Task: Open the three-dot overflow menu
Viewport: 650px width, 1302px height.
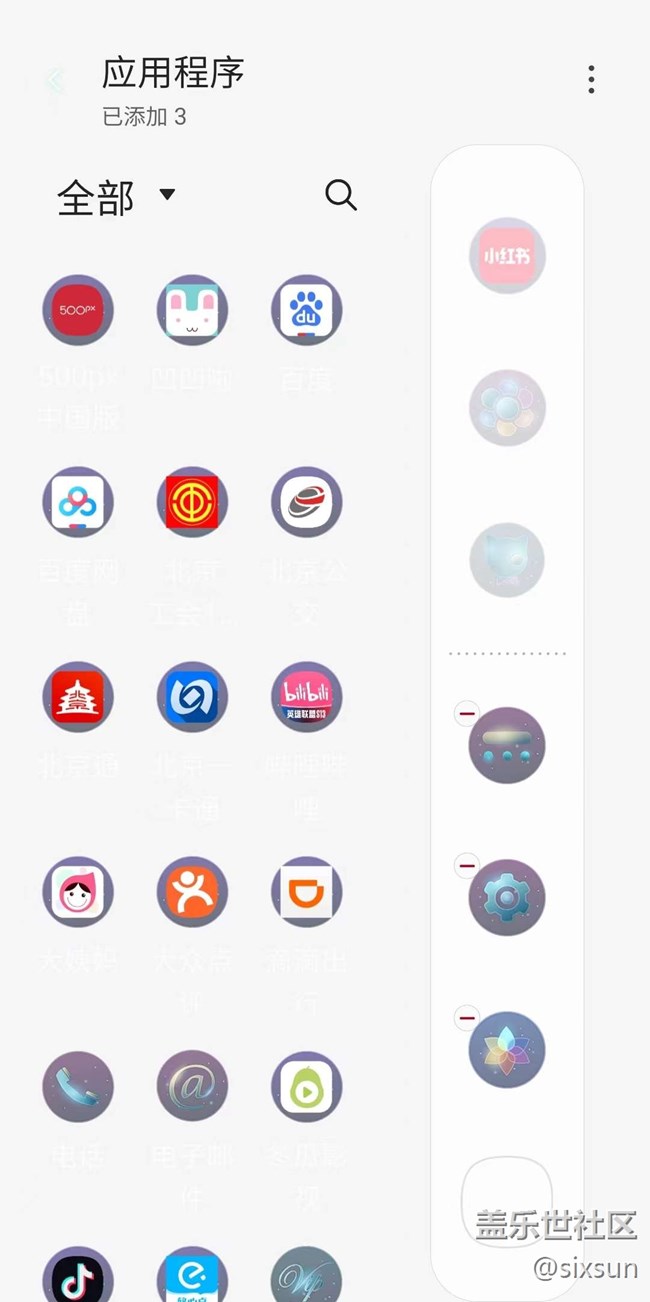Action: [x=591, y=80]
